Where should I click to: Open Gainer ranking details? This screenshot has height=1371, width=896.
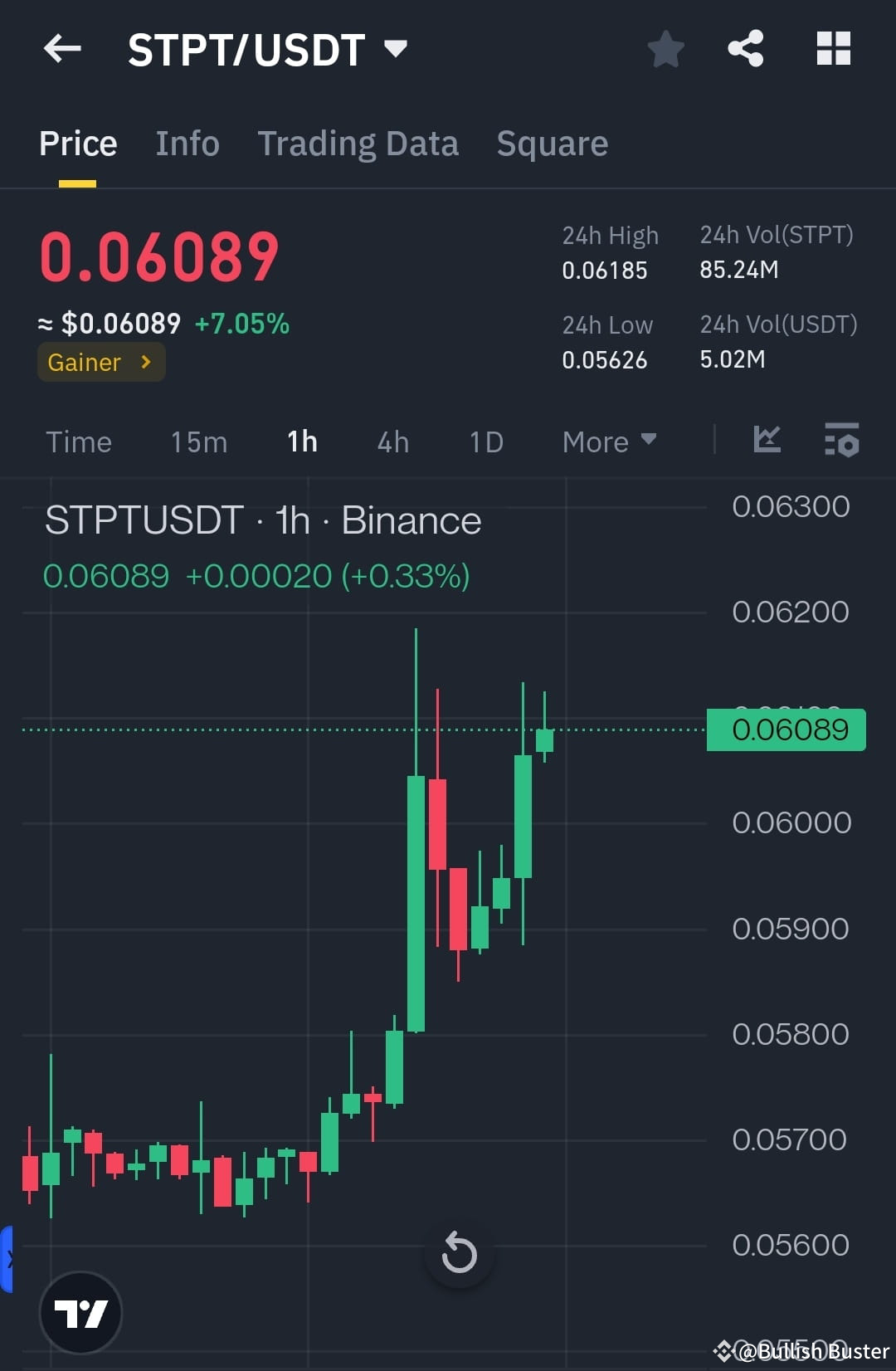point(101,362)
